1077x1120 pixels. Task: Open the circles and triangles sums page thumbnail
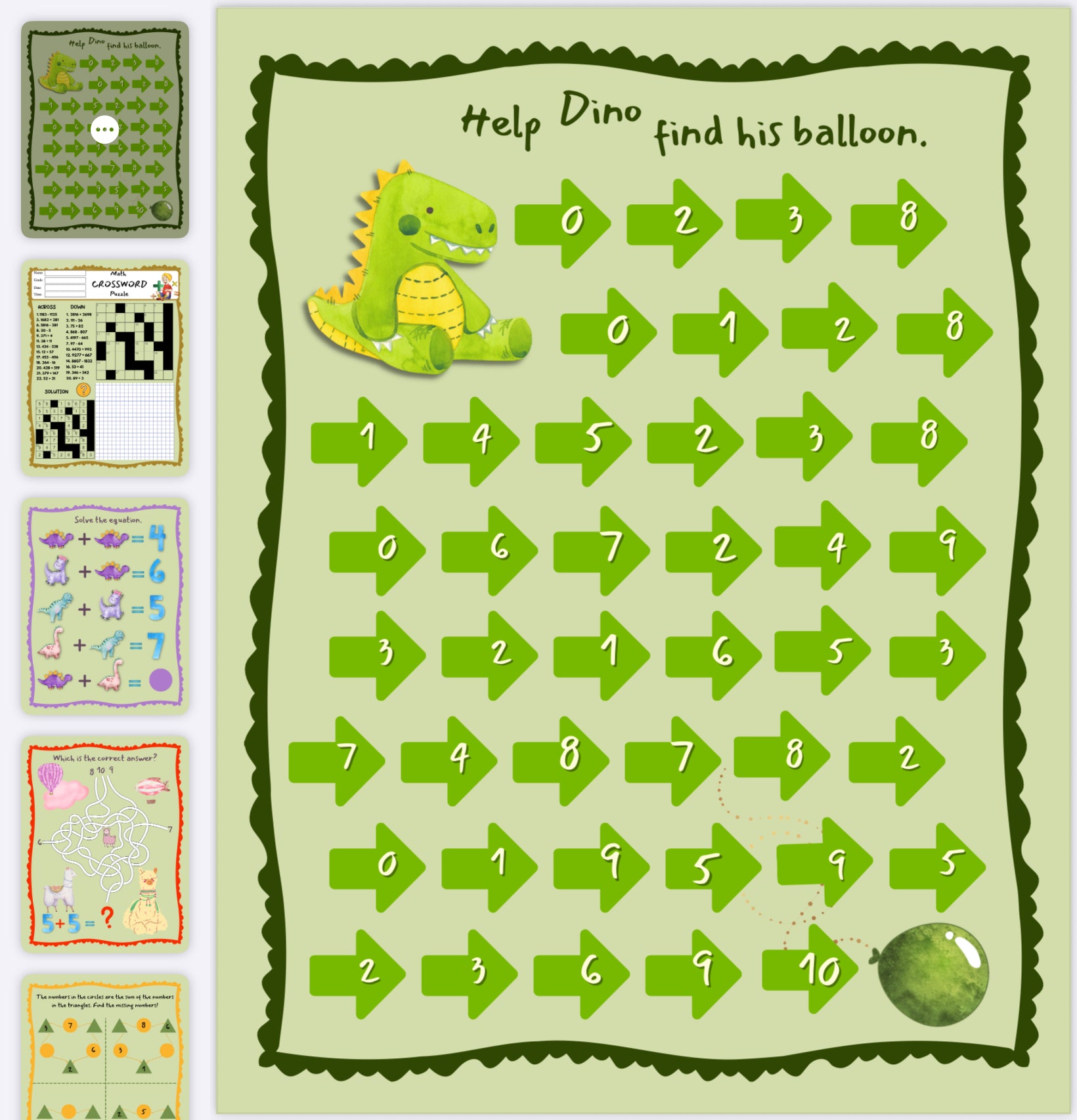click(x=105, y=1049)
